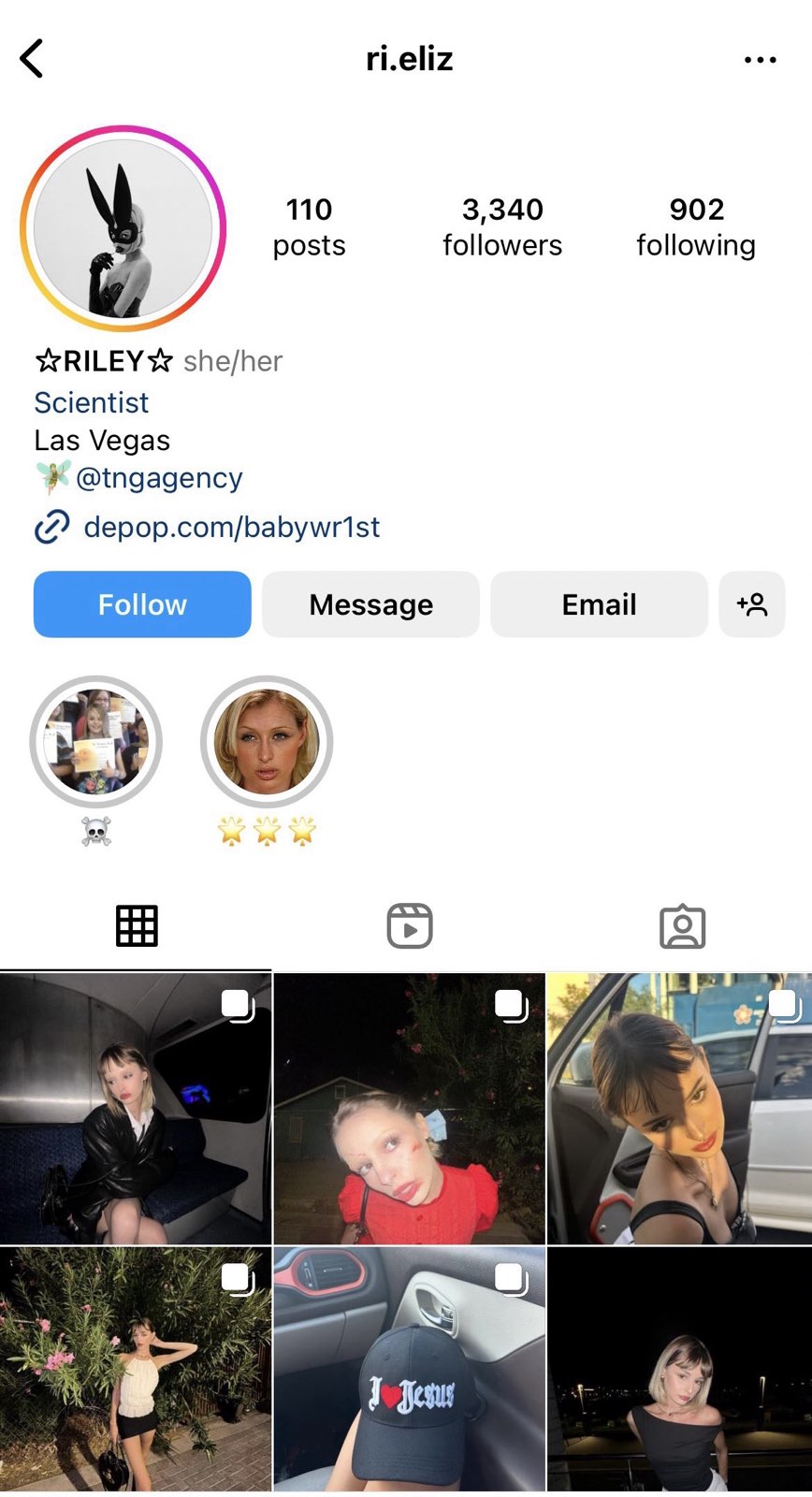
Task: Open the black leather jacket post
Action: pos(136,1109)
